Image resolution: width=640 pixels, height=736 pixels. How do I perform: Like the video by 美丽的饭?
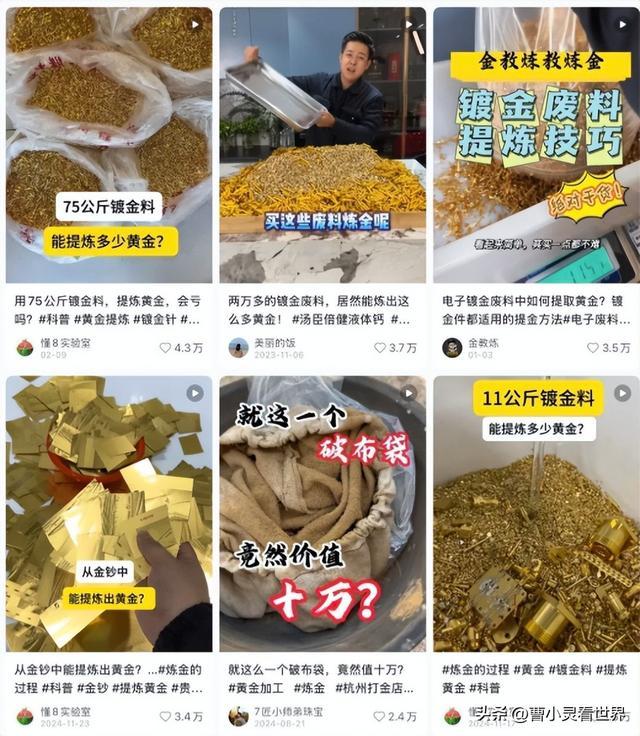click(380, 348)
